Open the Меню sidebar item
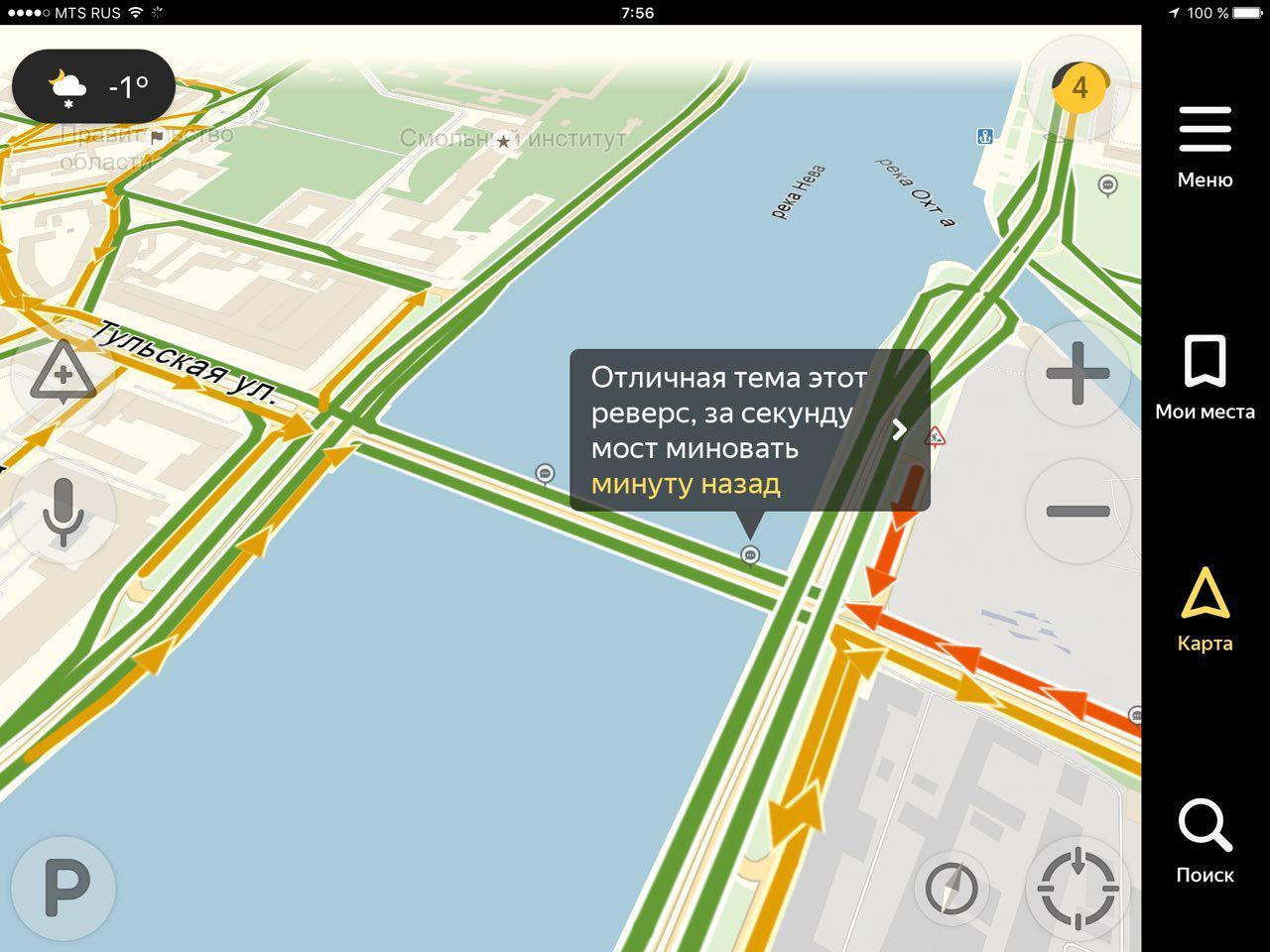This screenshot has width=1270, height=952. [x=1205, y=148]
